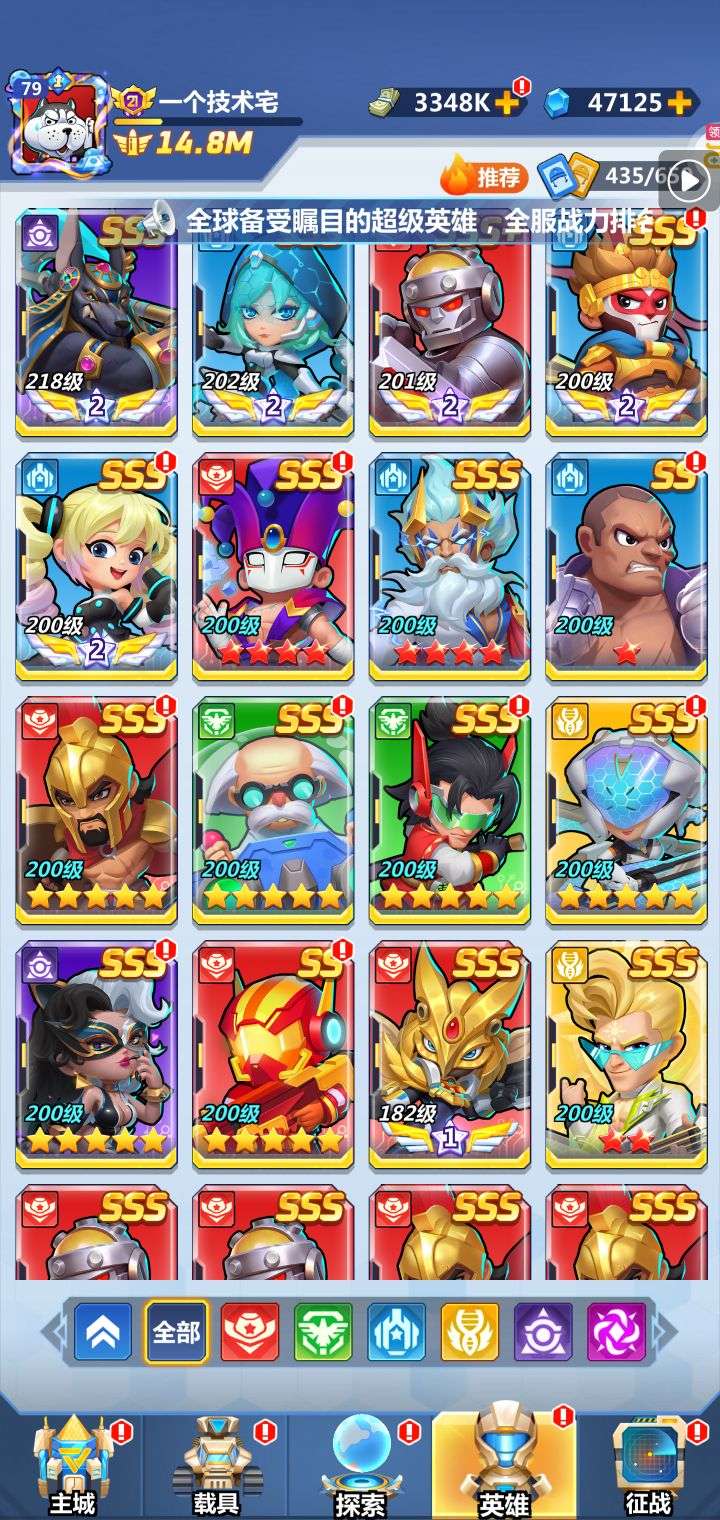Viewport: 720px width, 1520px height.
Task: Open the level 218 Anubis hero card
Action: (x=97, y=323)
